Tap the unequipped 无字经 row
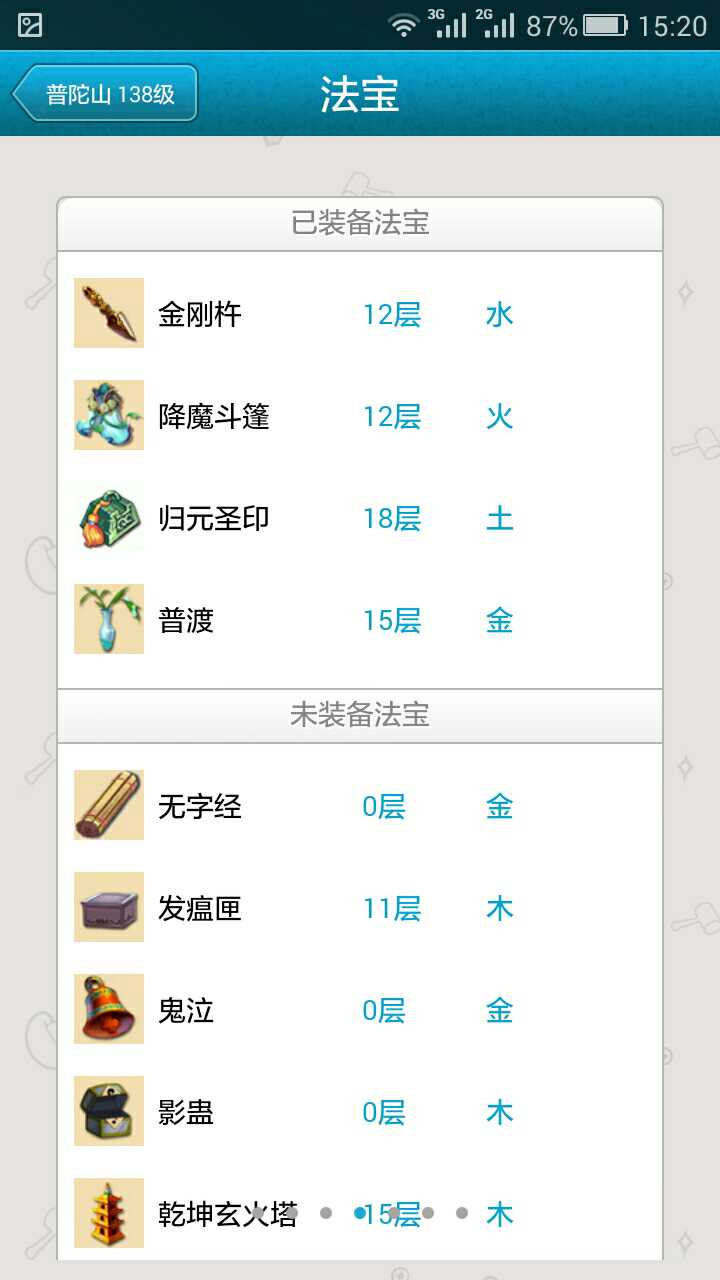Screen dimensions: 720x1280 click(360, 806)
